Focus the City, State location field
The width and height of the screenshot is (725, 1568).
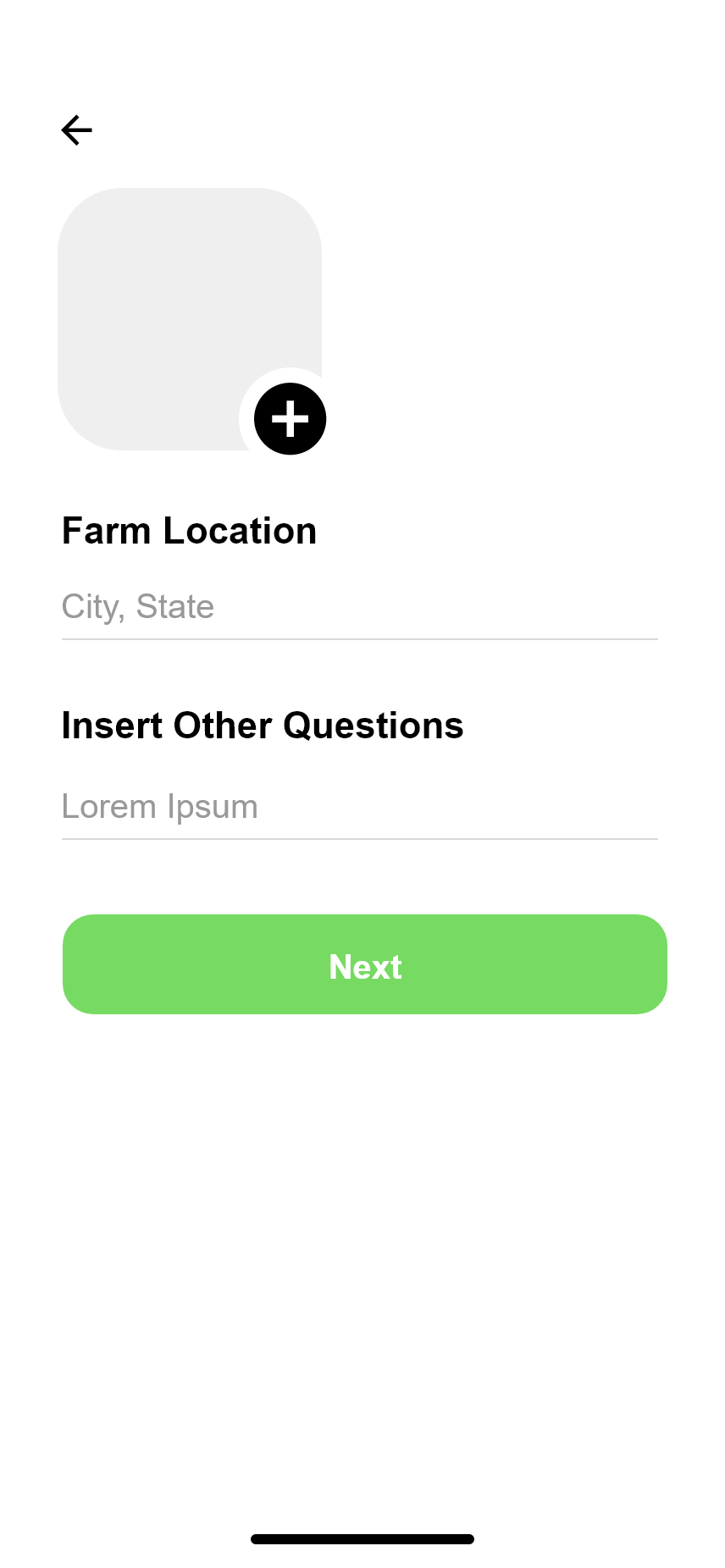[x=359, y=607]
